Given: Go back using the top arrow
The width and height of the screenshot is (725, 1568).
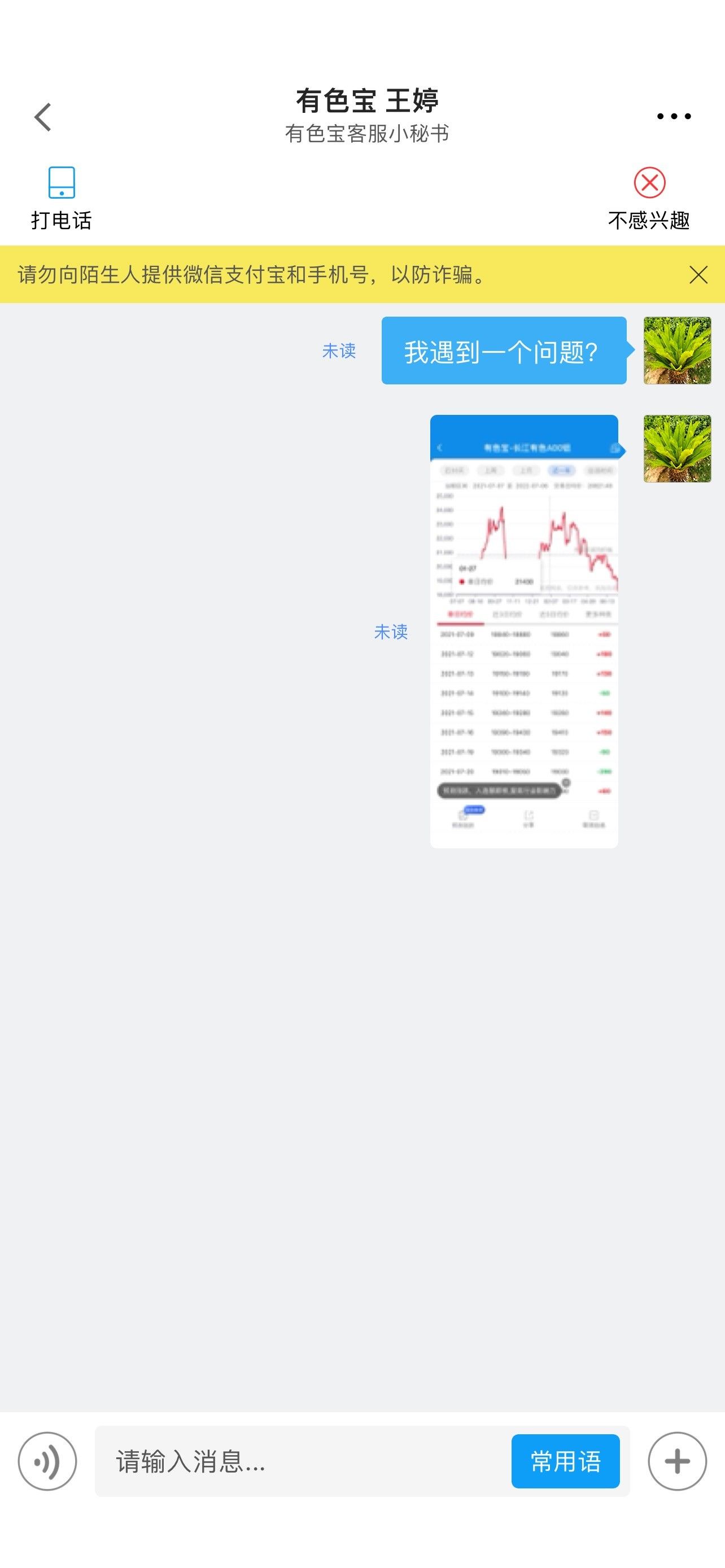Looking at the screenshot, I should (x=42, y=117).
